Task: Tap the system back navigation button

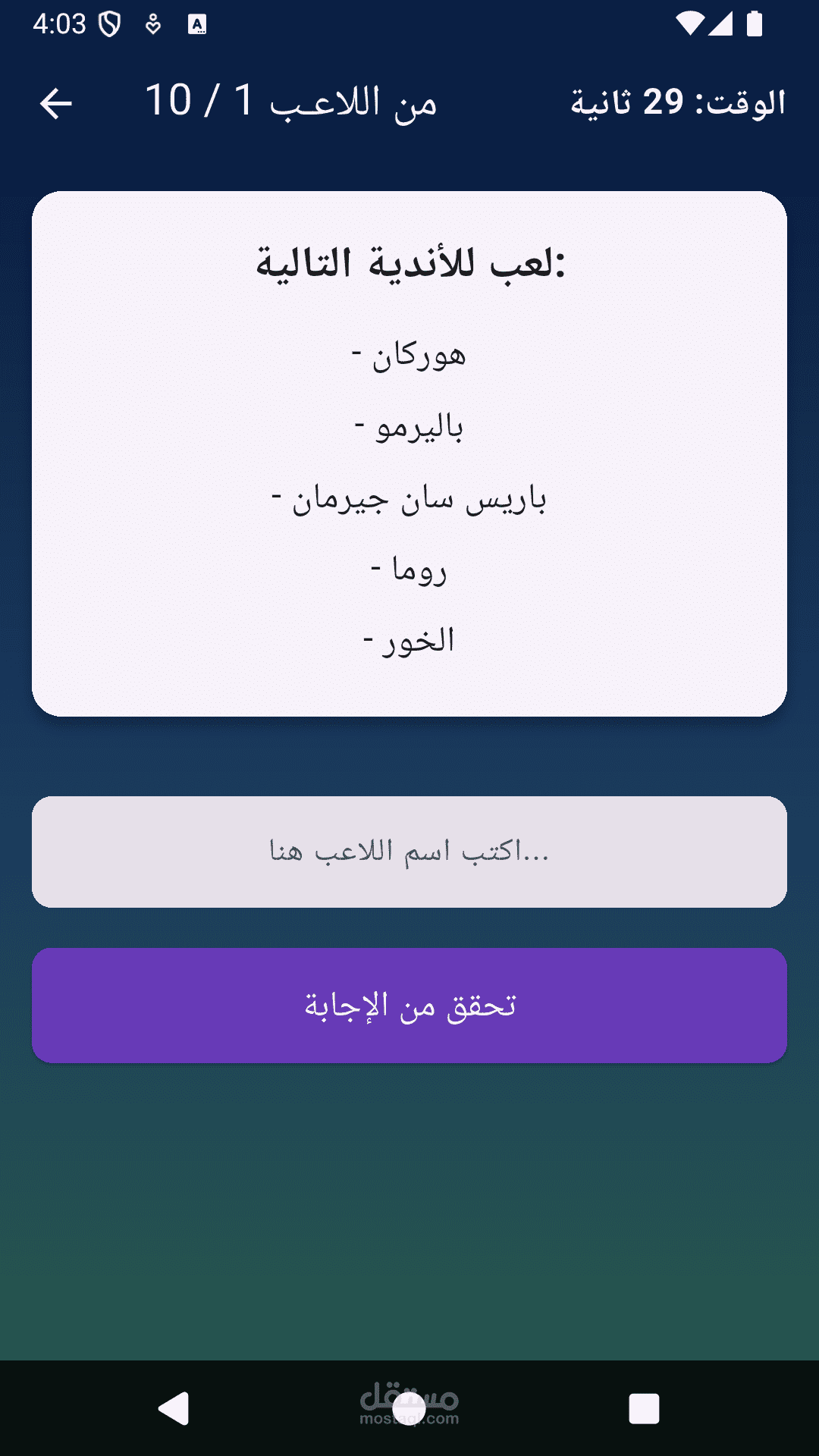Action: point(174,1409)
